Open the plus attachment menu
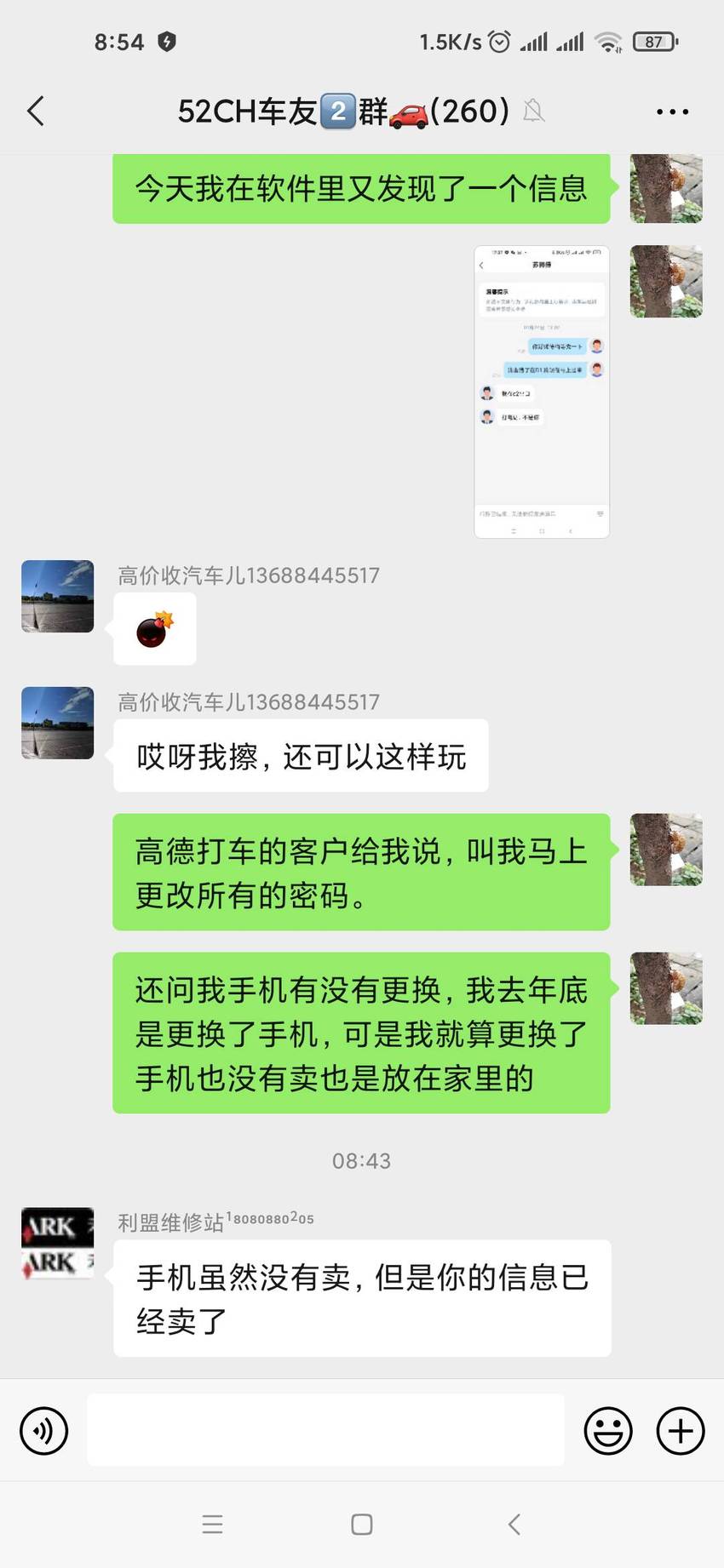Image resolution: width=724 pixels, height=1568 pixels. tap(681, 1431)
